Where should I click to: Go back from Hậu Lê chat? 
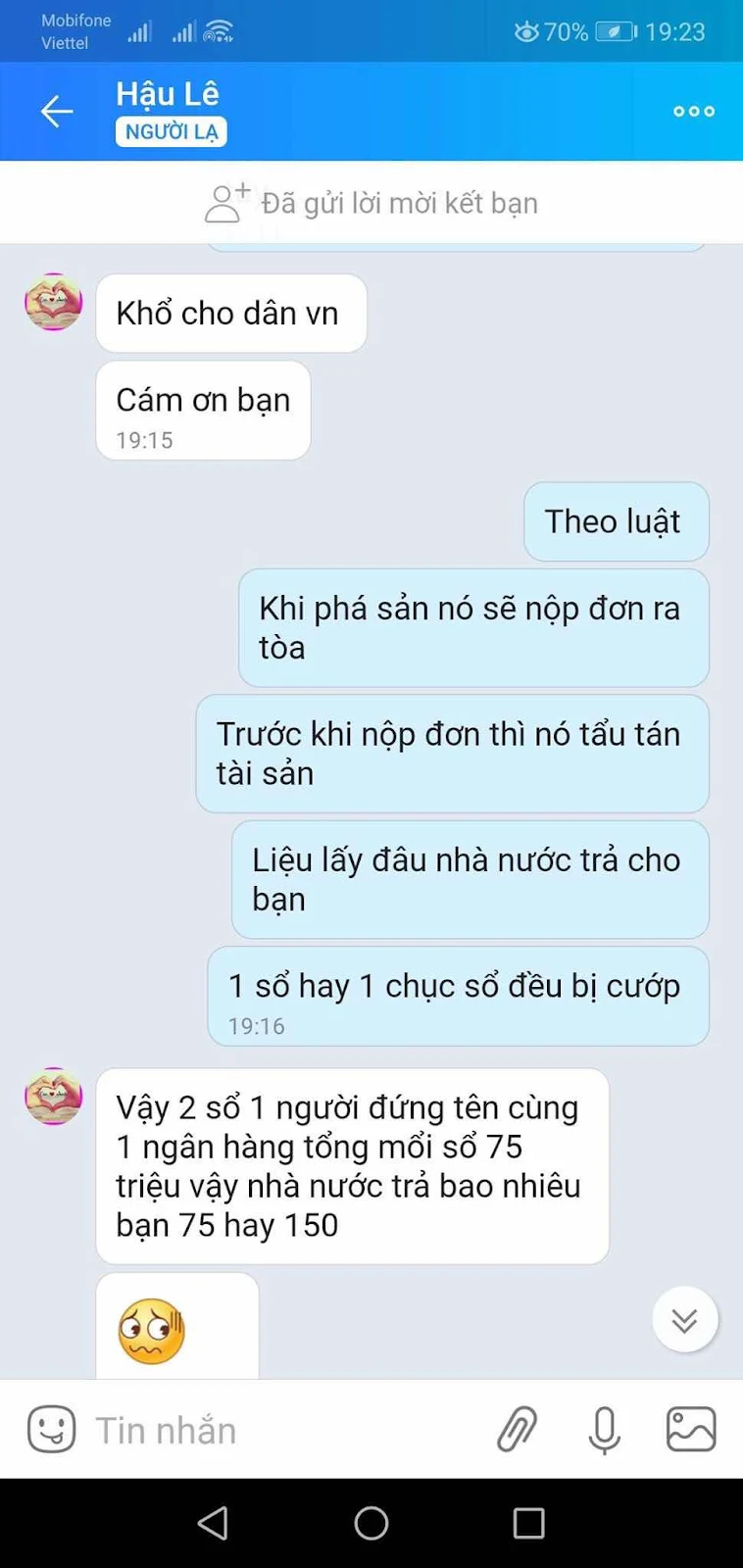(57, 112)
